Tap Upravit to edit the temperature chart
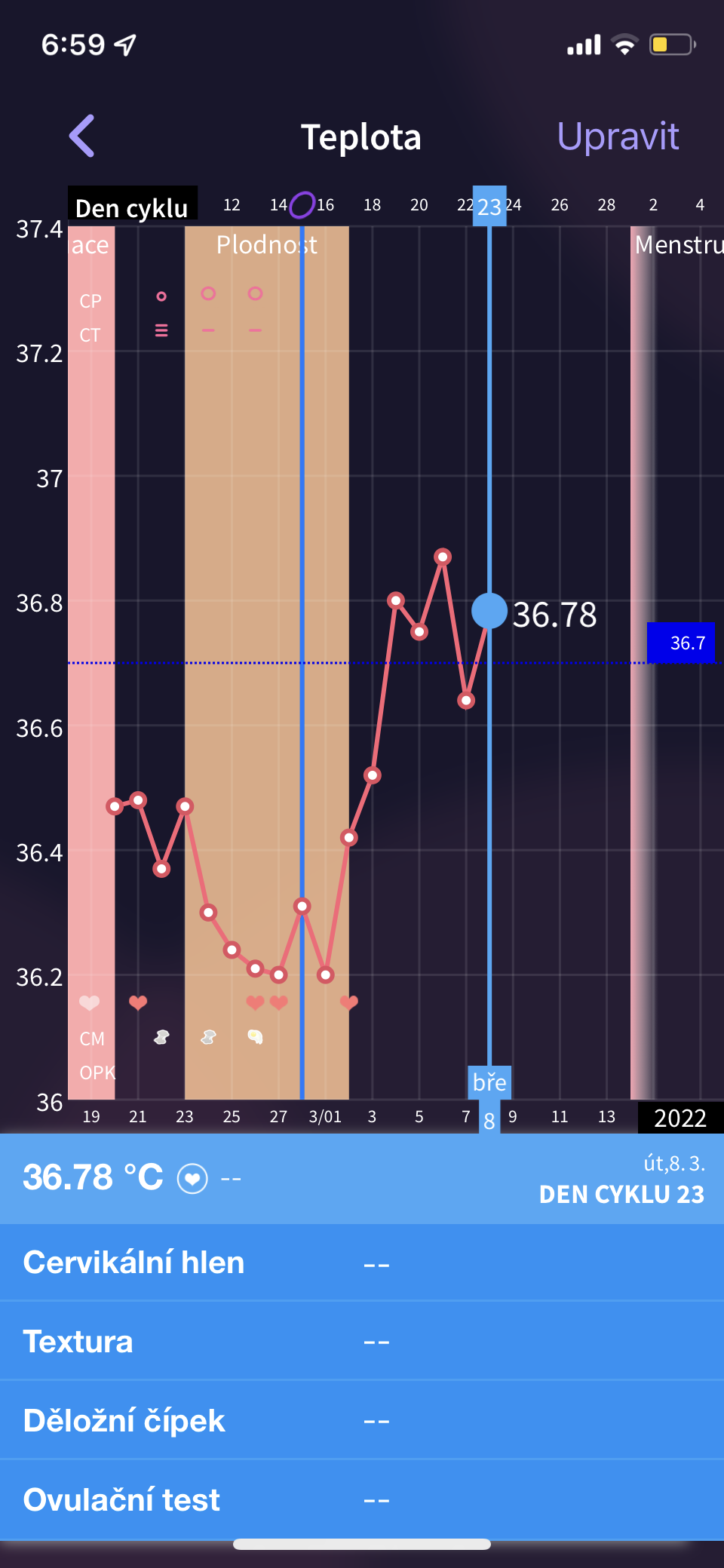The width and height of the screenshot is (724, 1568). [x=618, y=137]
